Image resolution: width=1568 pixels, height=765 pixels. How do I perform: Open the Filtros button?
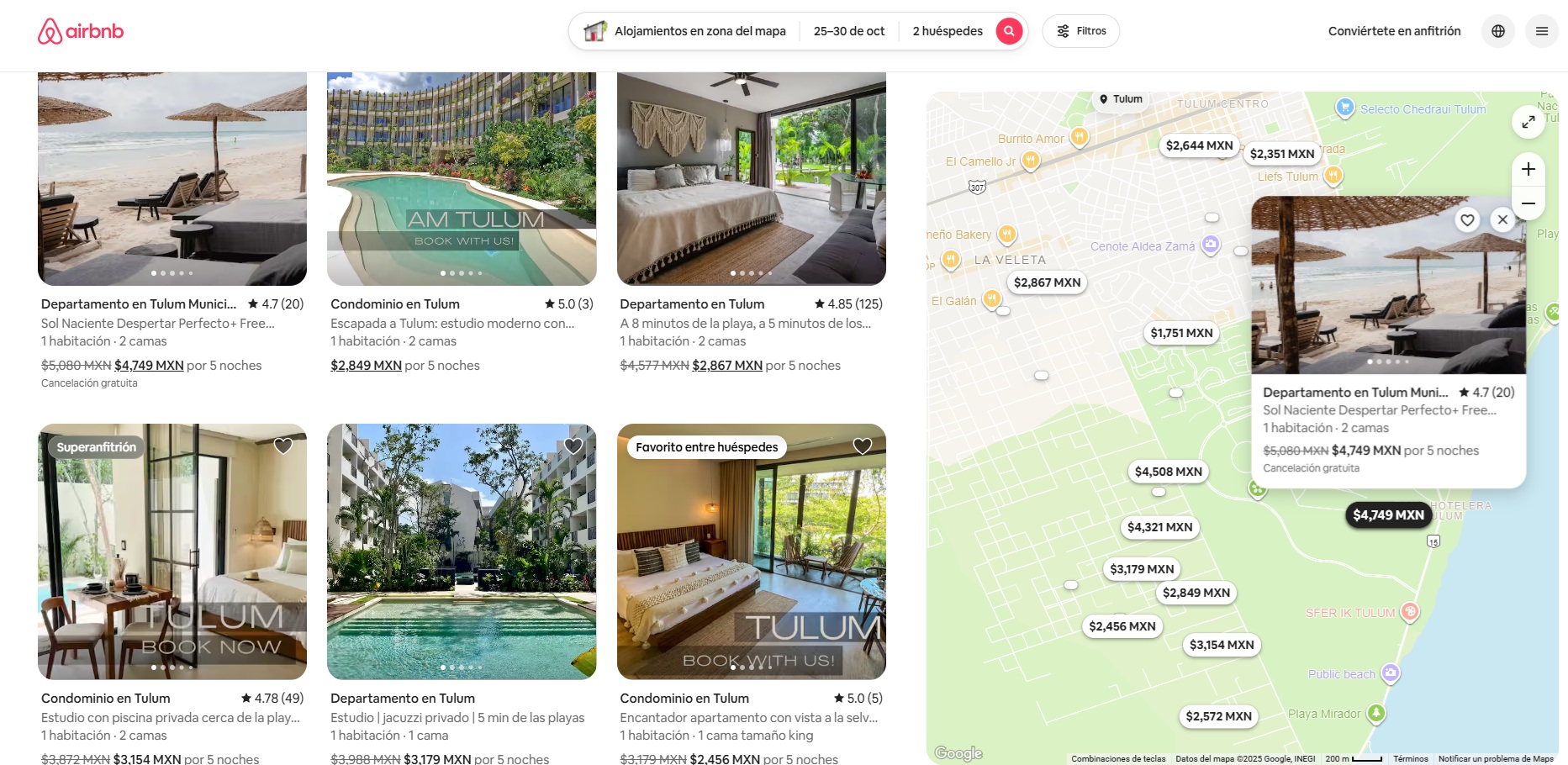coord(1080,31)
